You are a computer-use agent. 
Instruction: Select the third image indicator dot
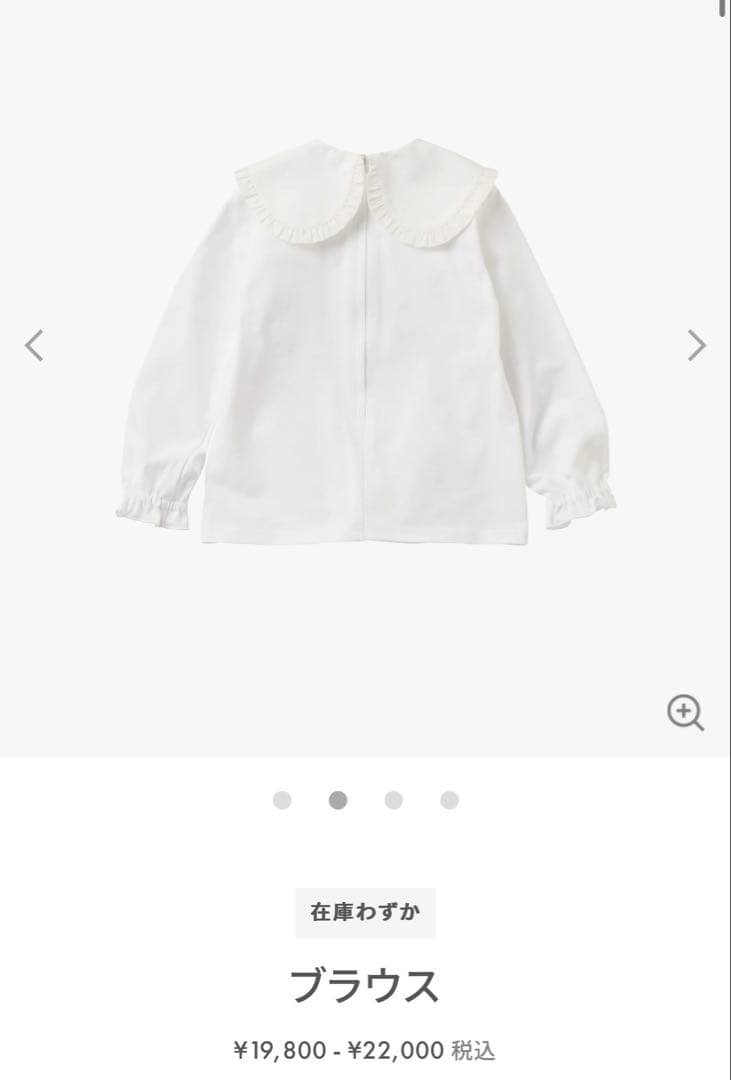(x=394, y=800)
